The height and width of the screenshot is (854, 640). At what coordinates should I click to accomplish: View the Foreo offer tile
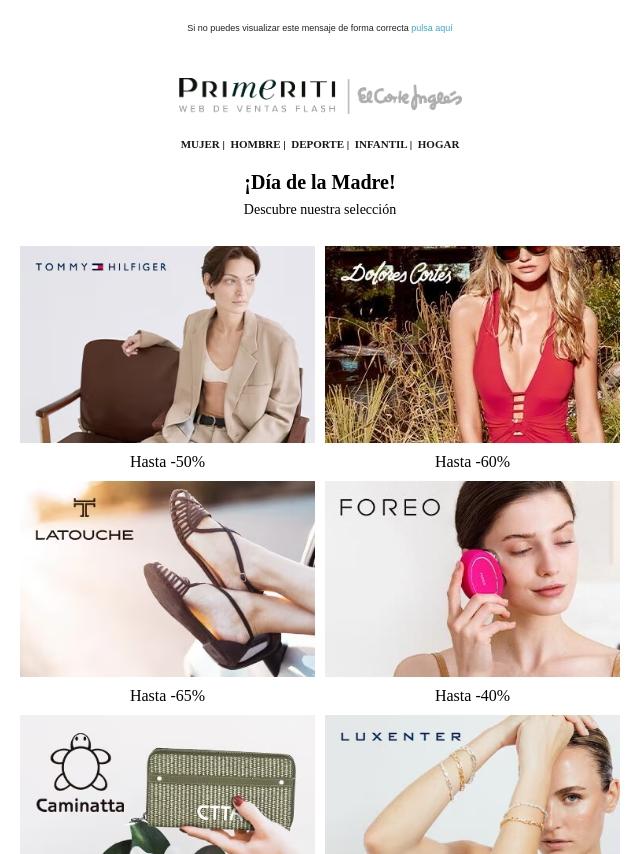point(472,579)
